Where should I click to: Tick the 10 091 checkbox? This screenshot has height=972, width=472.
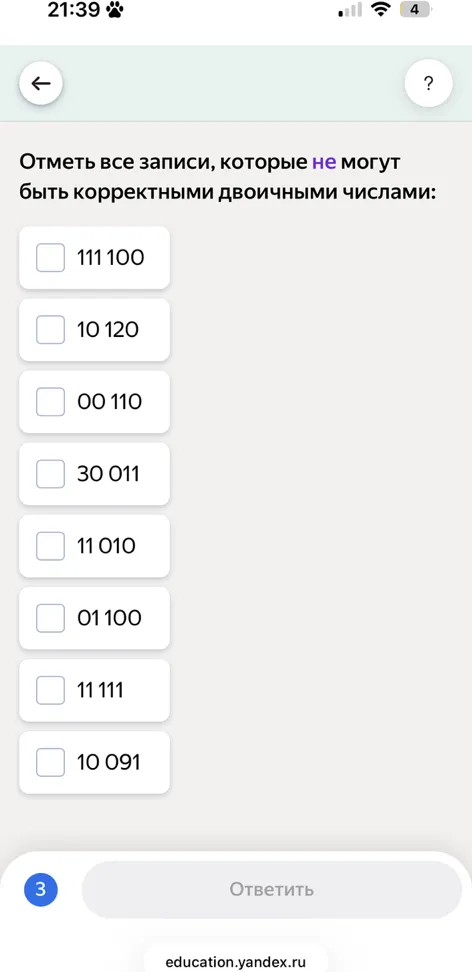pyautogui.click(x=50, y=762)
